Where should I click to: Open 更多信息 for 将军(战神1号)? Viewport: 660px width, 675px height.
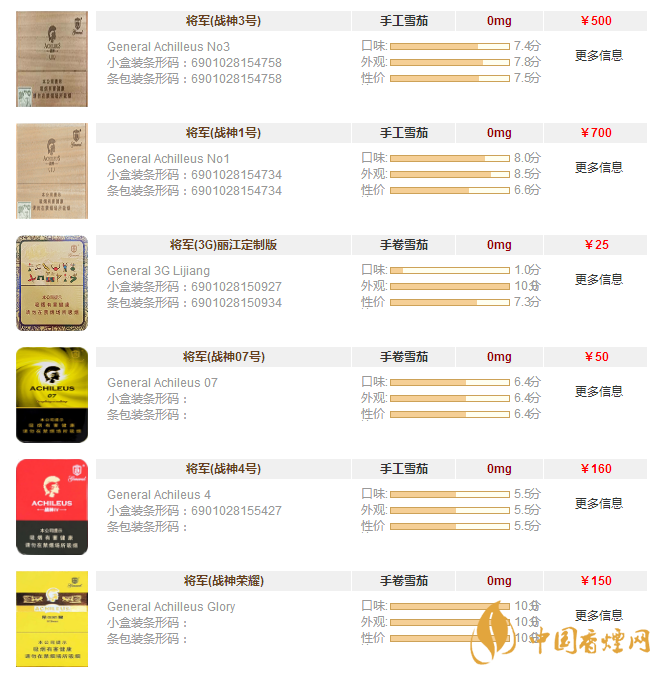pyautogui.click(x=598, y=167)
